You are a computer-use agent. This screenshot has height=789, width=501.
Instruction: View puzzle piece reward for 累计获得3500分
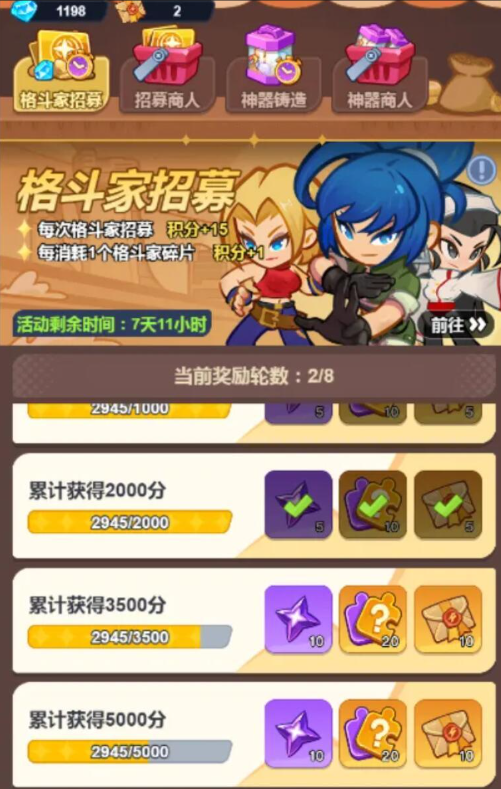(373, 619)
